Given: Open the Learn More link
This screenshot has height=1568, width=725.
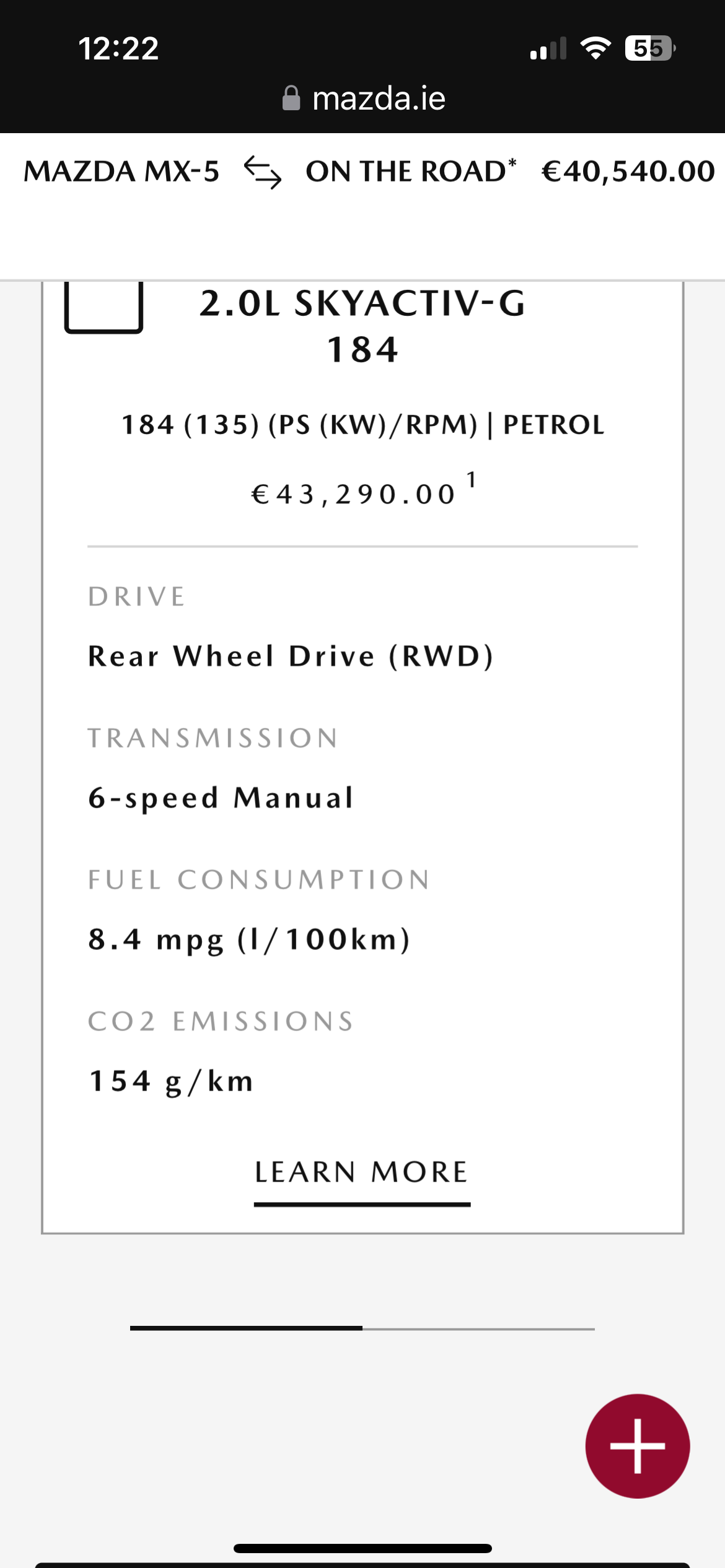Looking at the screenshot, I should click(x=362, y=1172).
